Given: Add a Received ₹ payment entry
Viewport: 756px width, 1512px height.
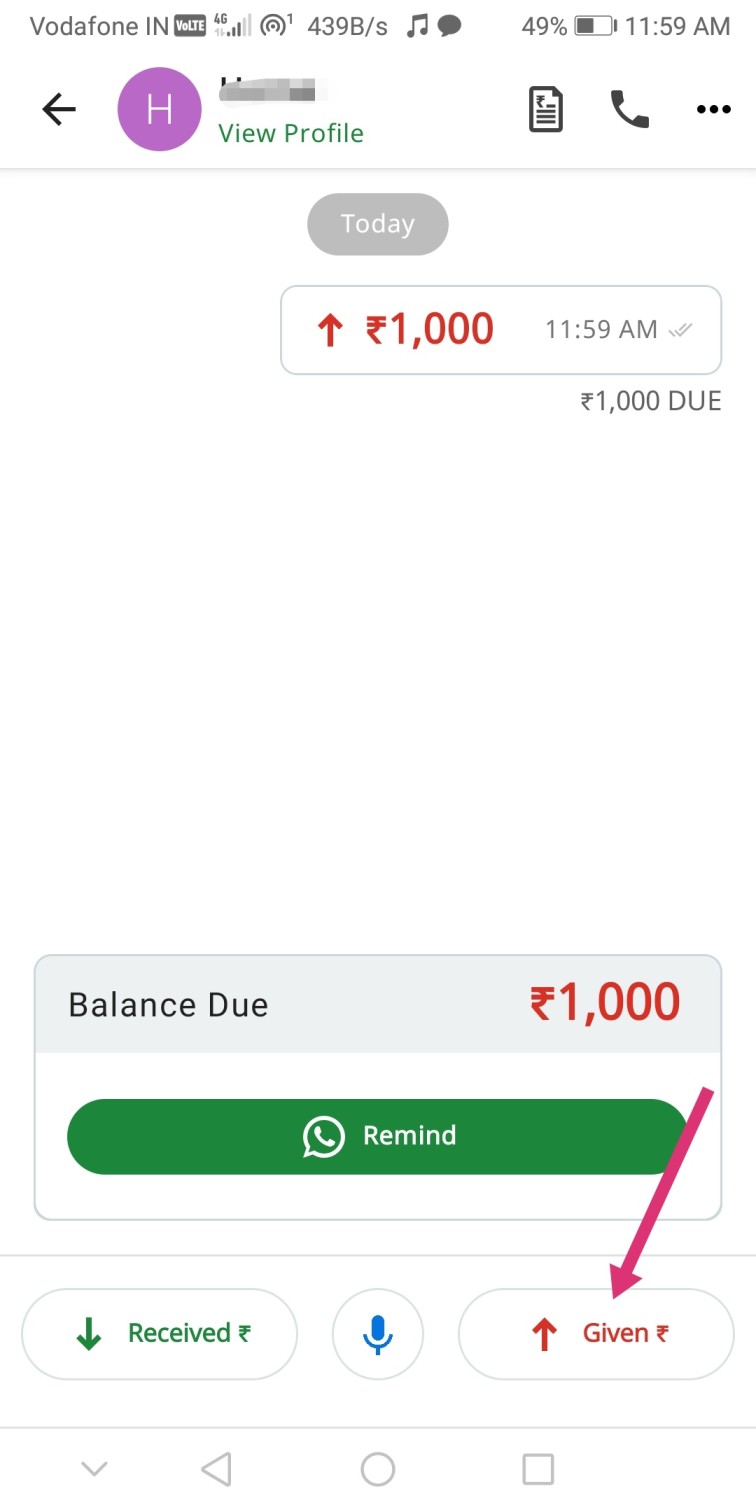Looking at the screenshot, I should (160, 1334).
